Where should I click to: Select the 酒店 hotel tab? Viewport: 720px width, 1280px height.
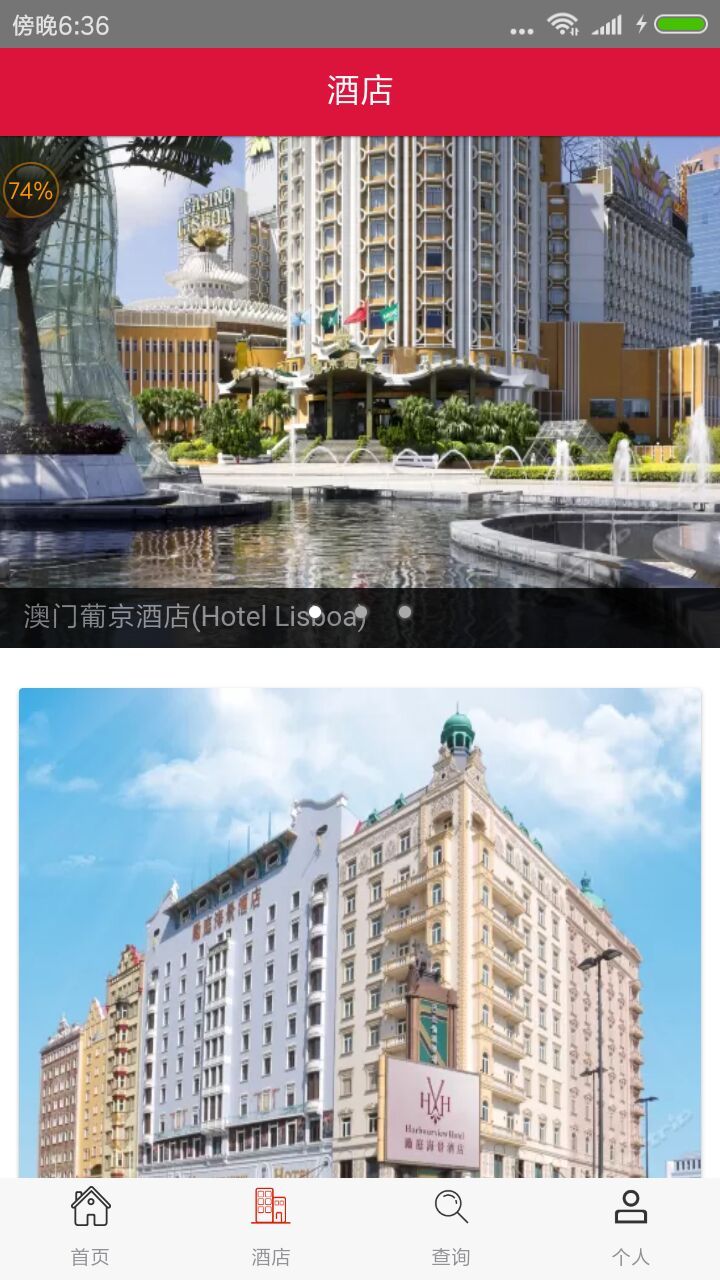270,1227
